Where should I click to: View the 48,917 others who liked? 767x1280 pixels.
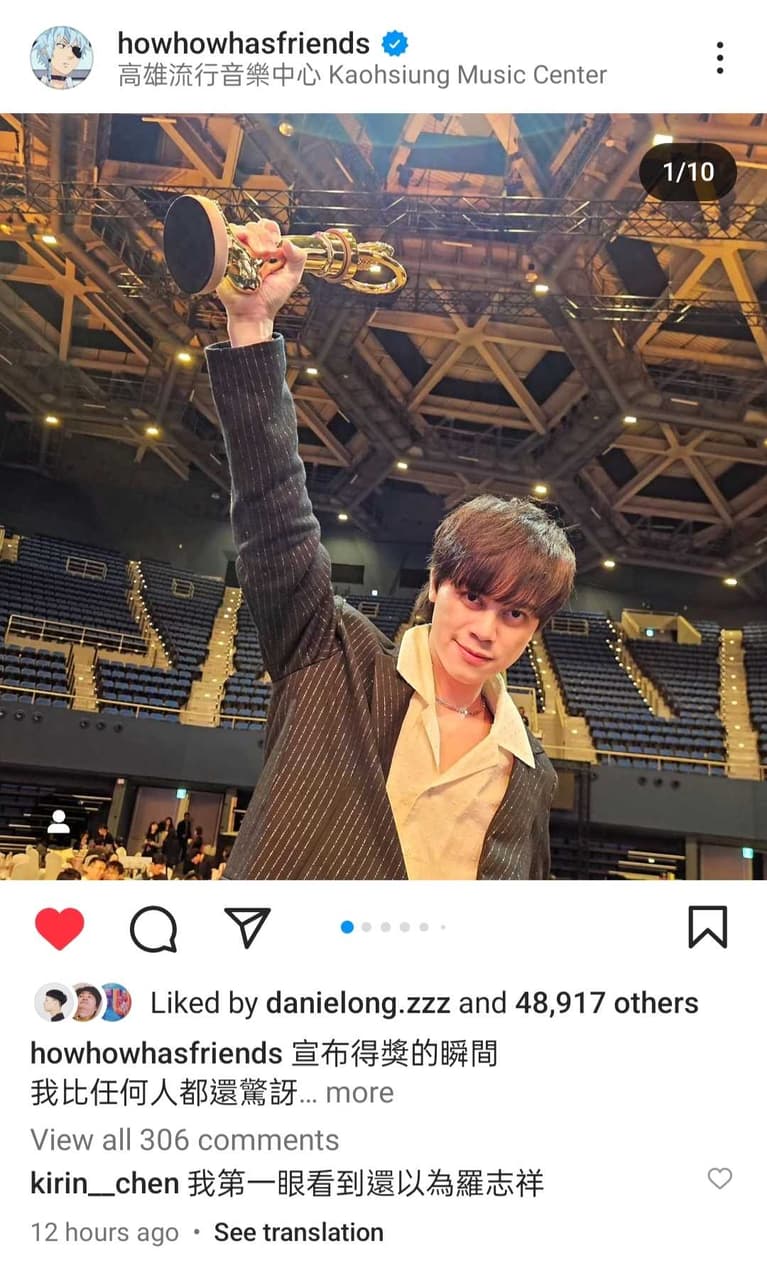click(x=606, y=1003)
